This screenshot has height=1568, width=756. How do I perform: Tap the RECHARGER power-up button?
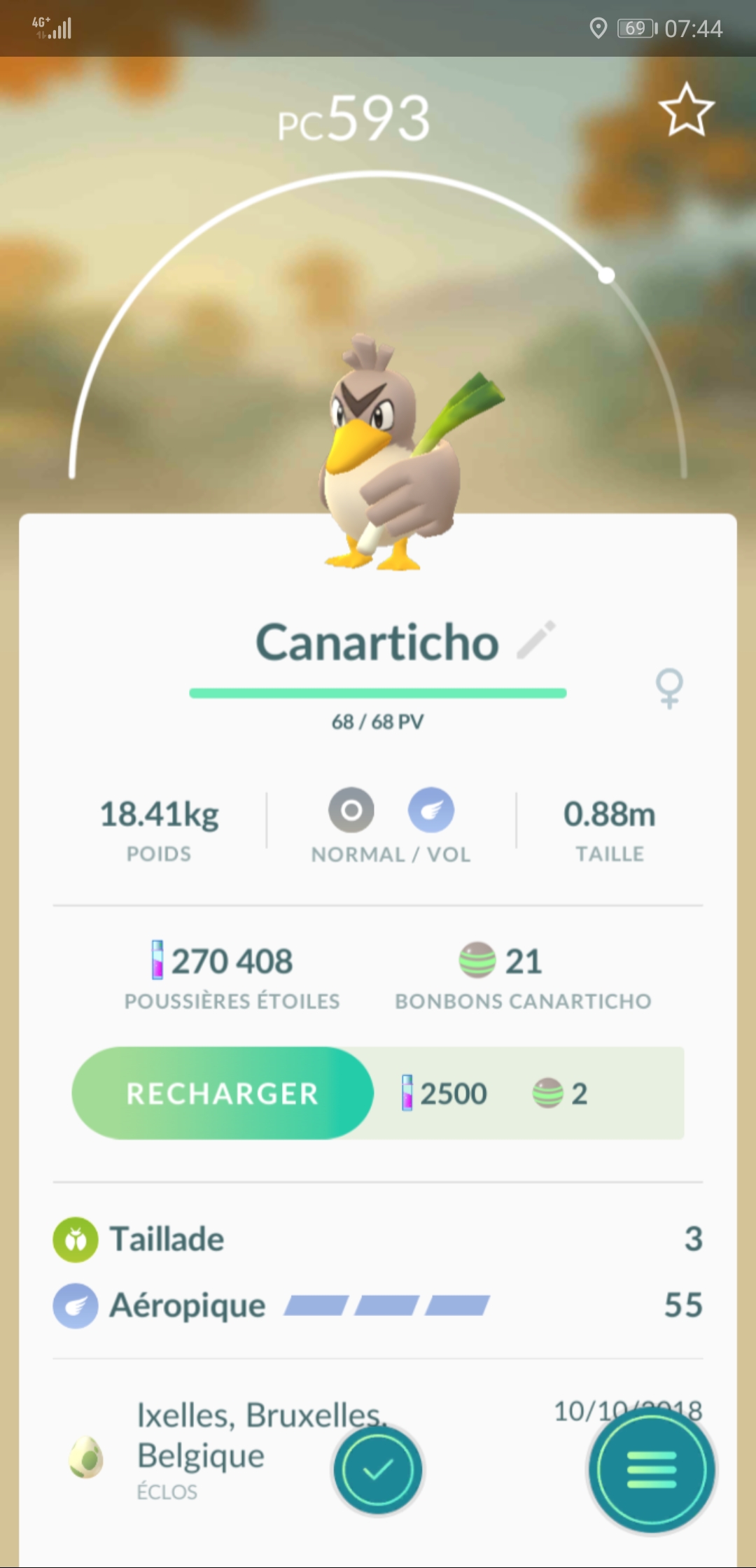(223, 1093)
